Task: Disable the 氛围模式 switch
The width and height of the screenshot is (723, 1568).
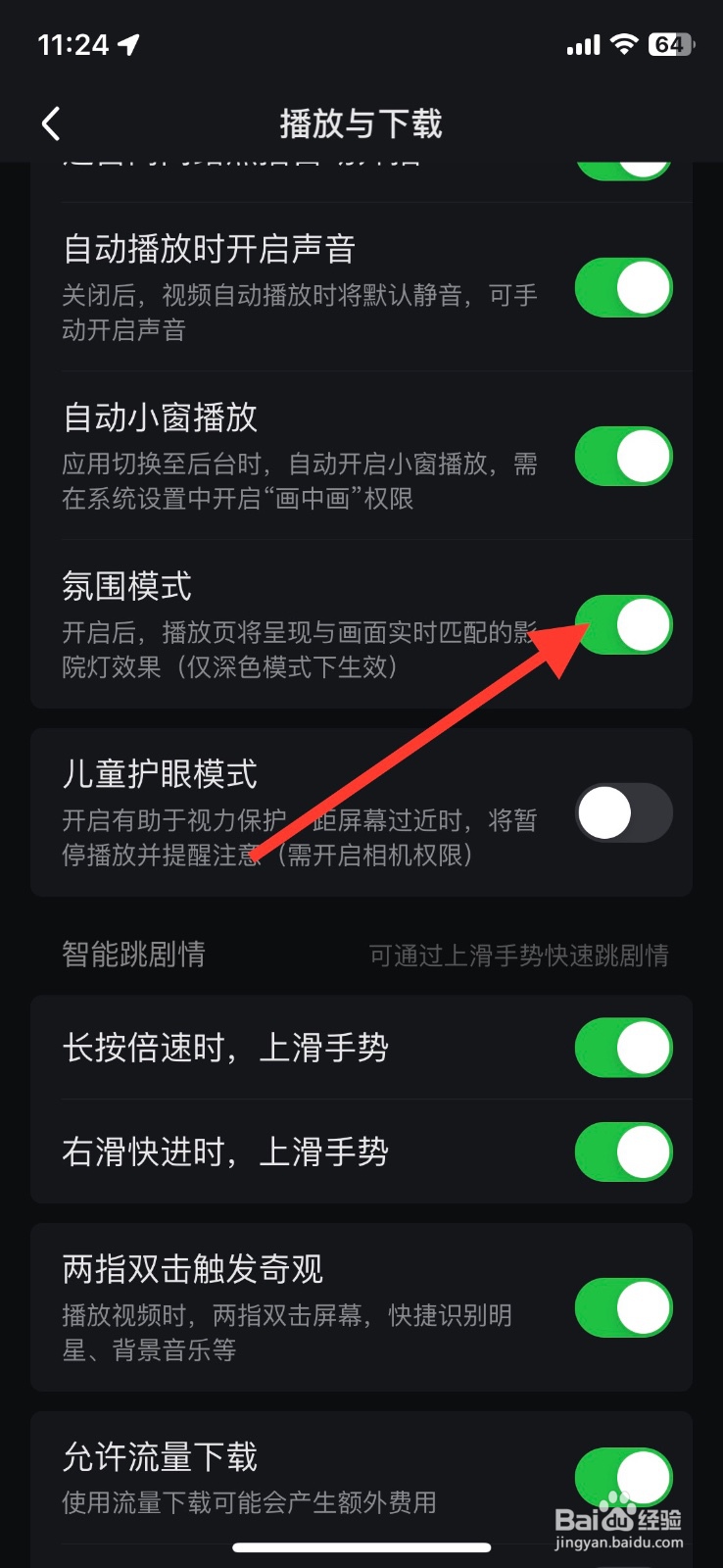Action: point(623,623)
